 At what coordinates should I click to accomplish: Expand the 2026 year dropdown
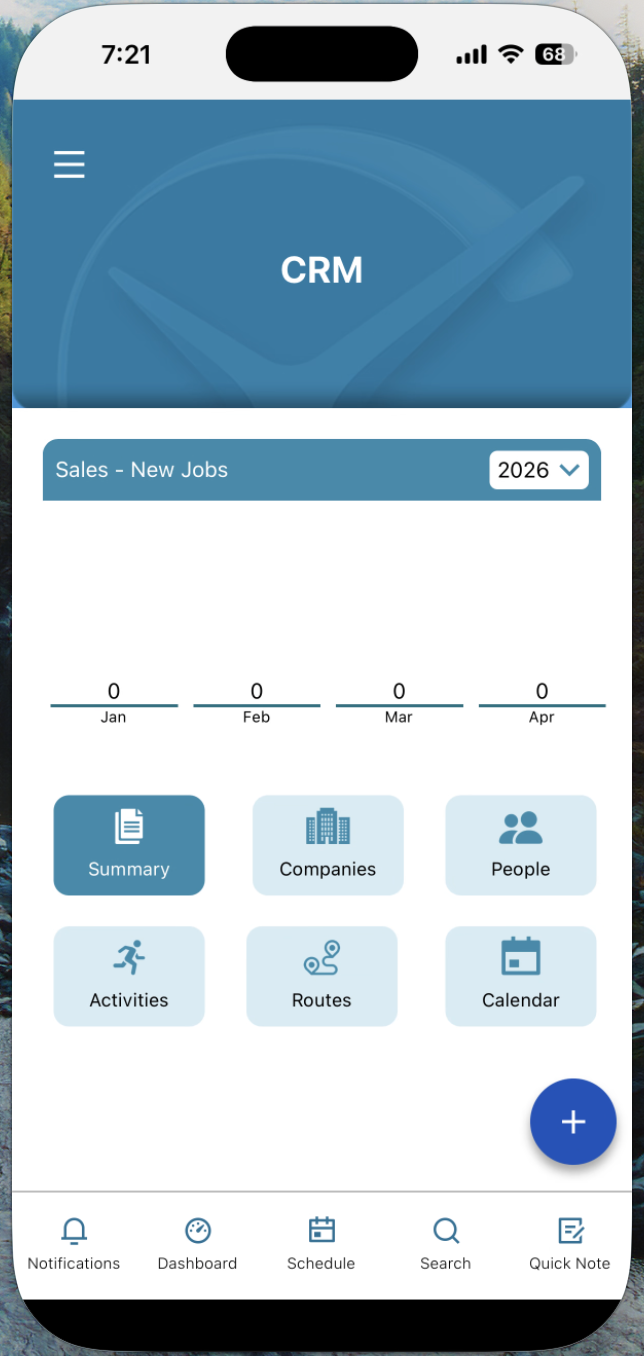(538, 470)
